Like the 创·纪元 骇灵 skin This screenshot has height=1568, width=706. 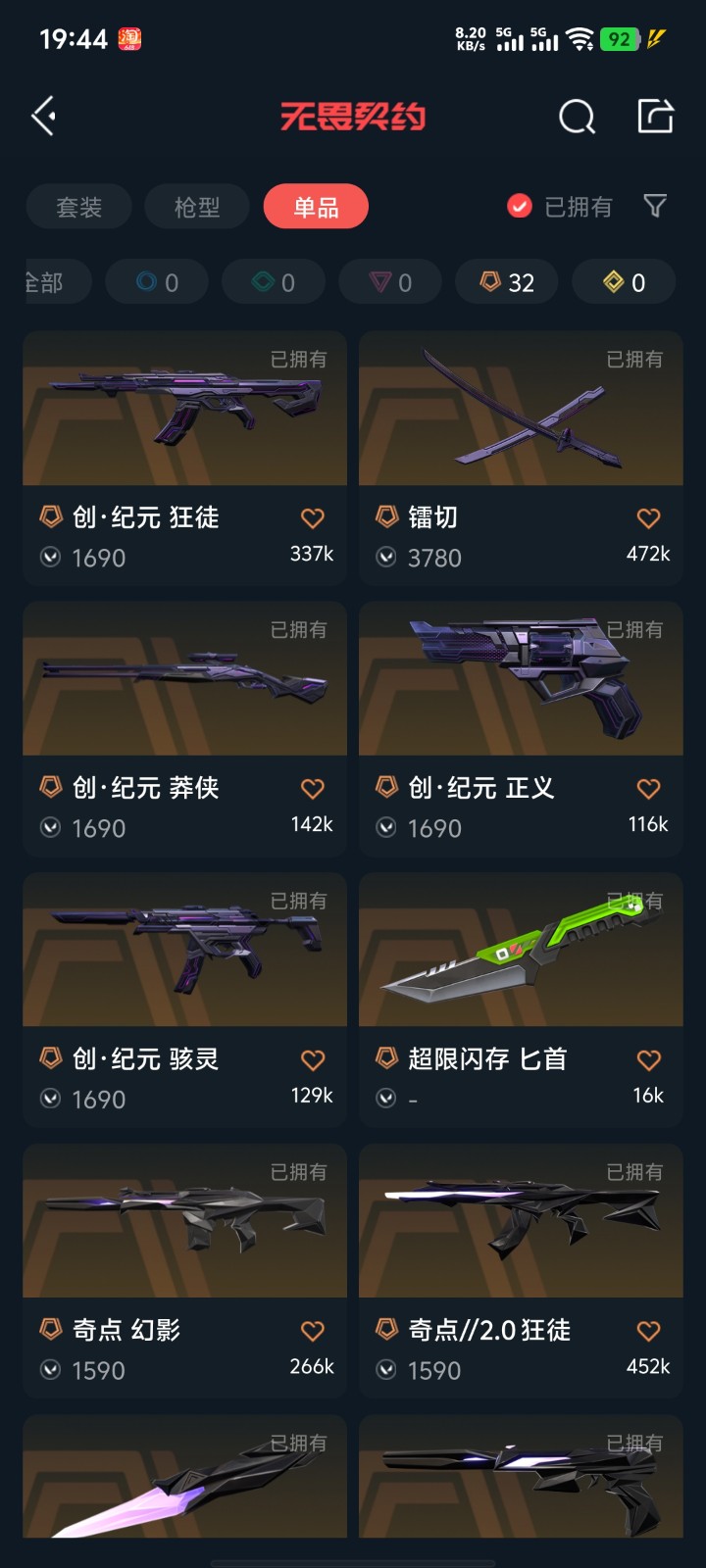312,1060
